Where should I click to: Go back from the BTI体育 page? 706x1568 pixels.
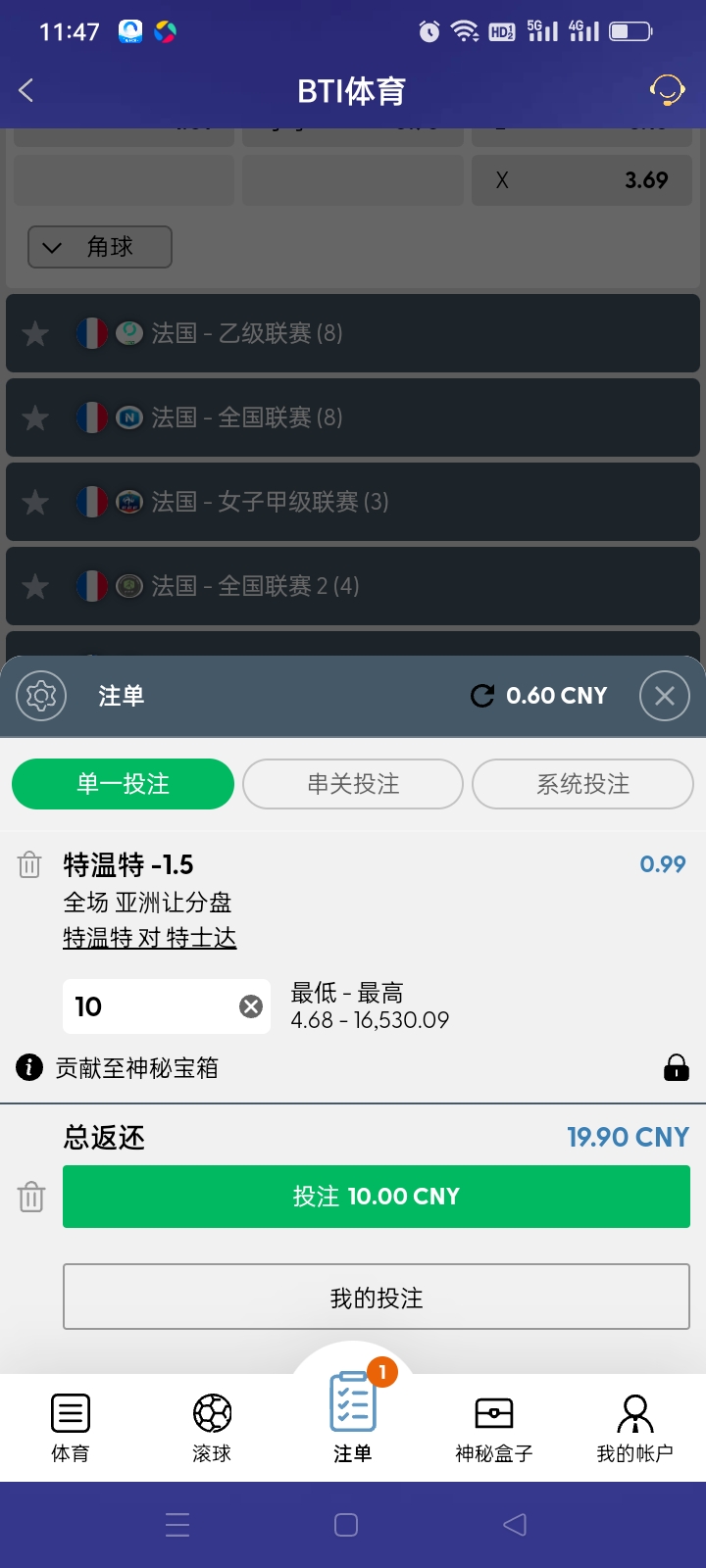tap(26, 91)
